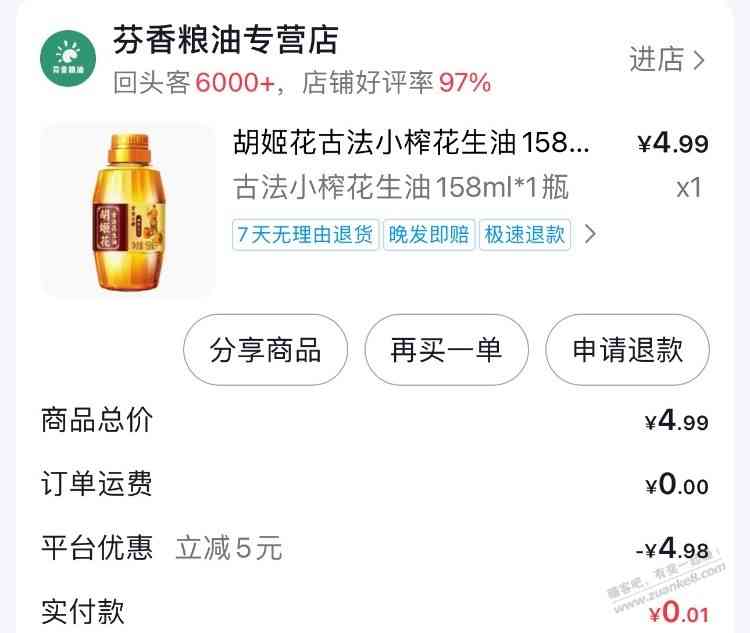The height and width of the screenshot is (633, 750).
Task: Reorder with 再买一单
Action: click(x=446, y=350)
